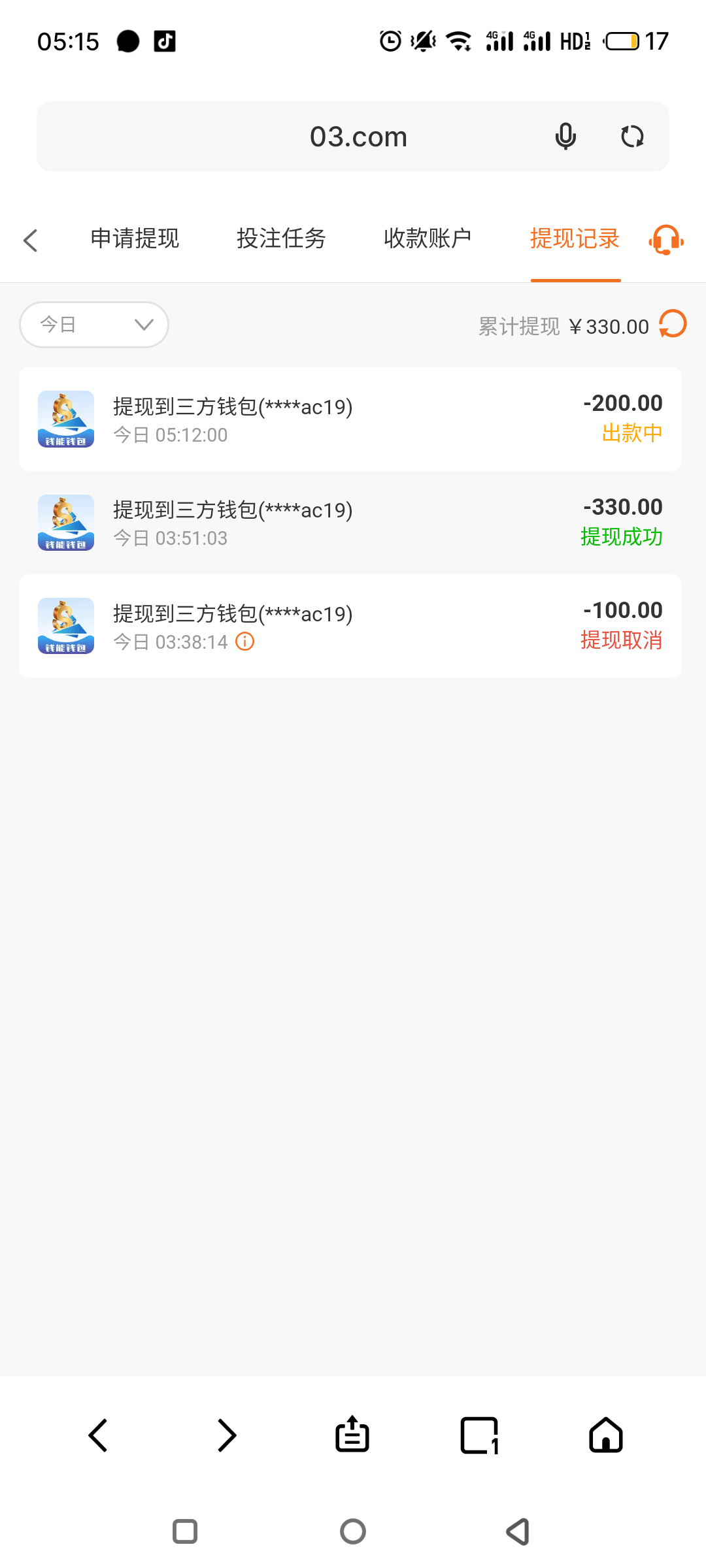Refresh the 累计提现 total
Screen dimensions: 706x1568
[673, 324]
